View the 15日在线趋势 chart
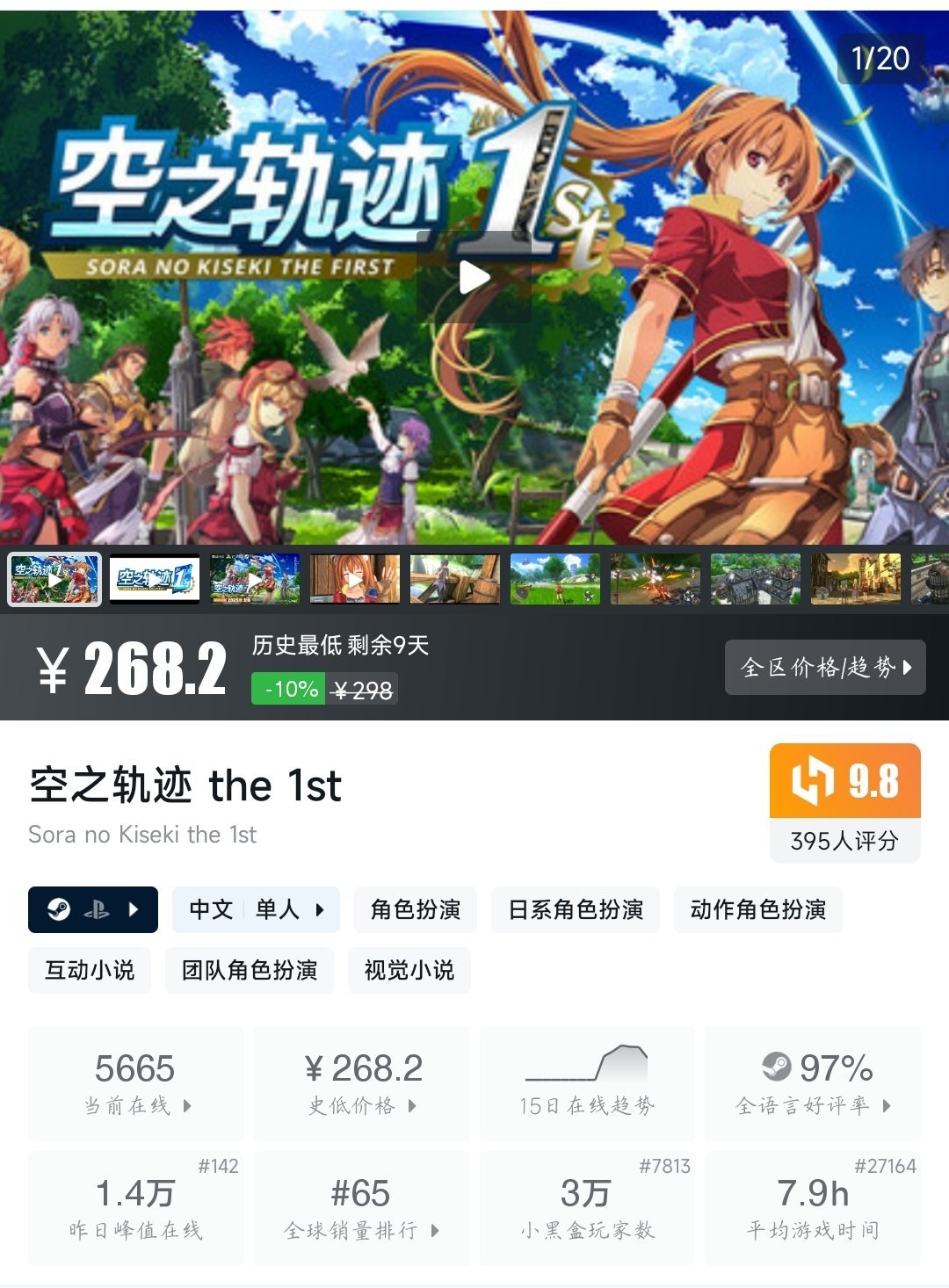Screen dimensions: 949x1288 coord(586,1083)
